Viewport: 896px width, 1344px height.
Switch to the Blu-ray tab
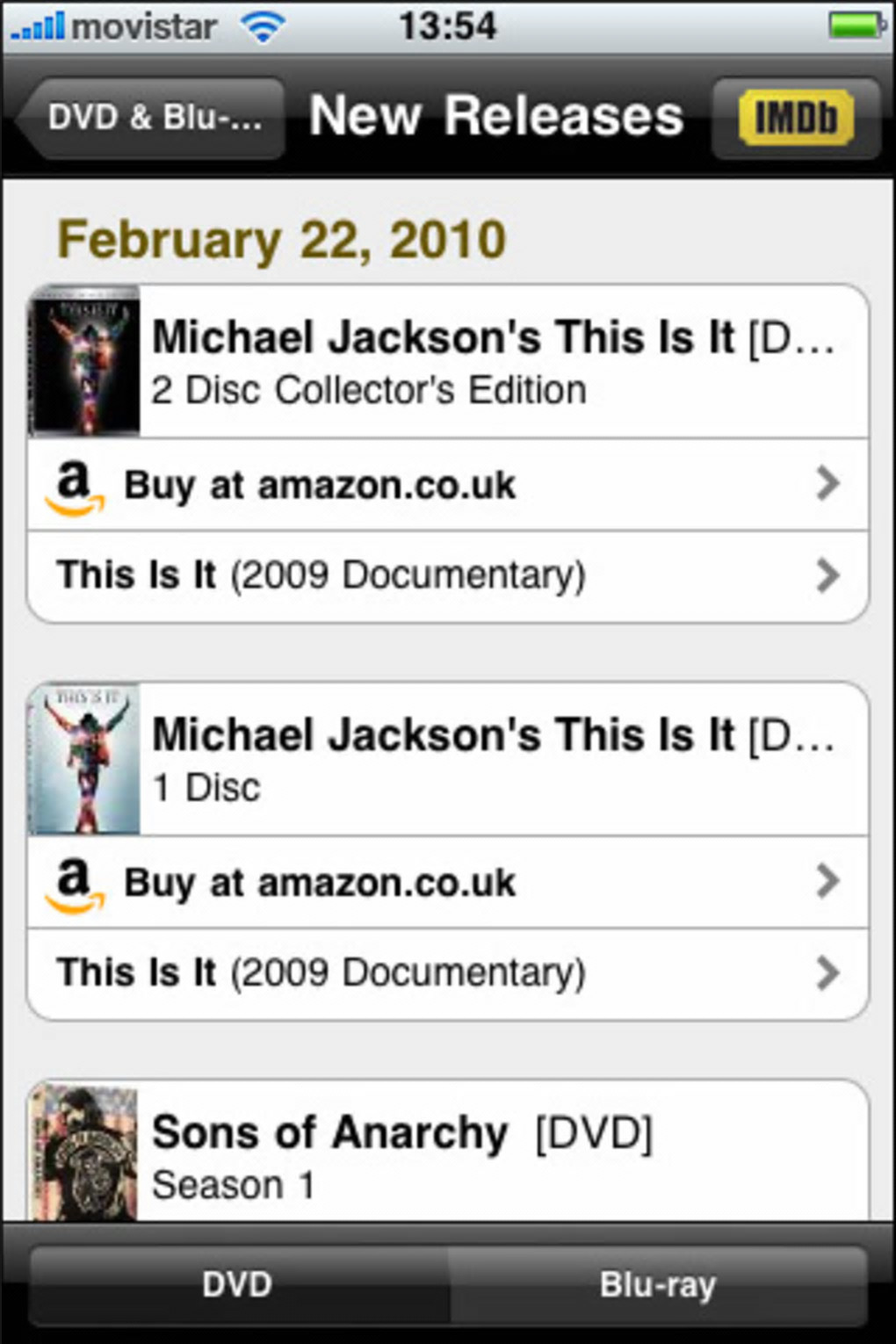click(657, 1285)
